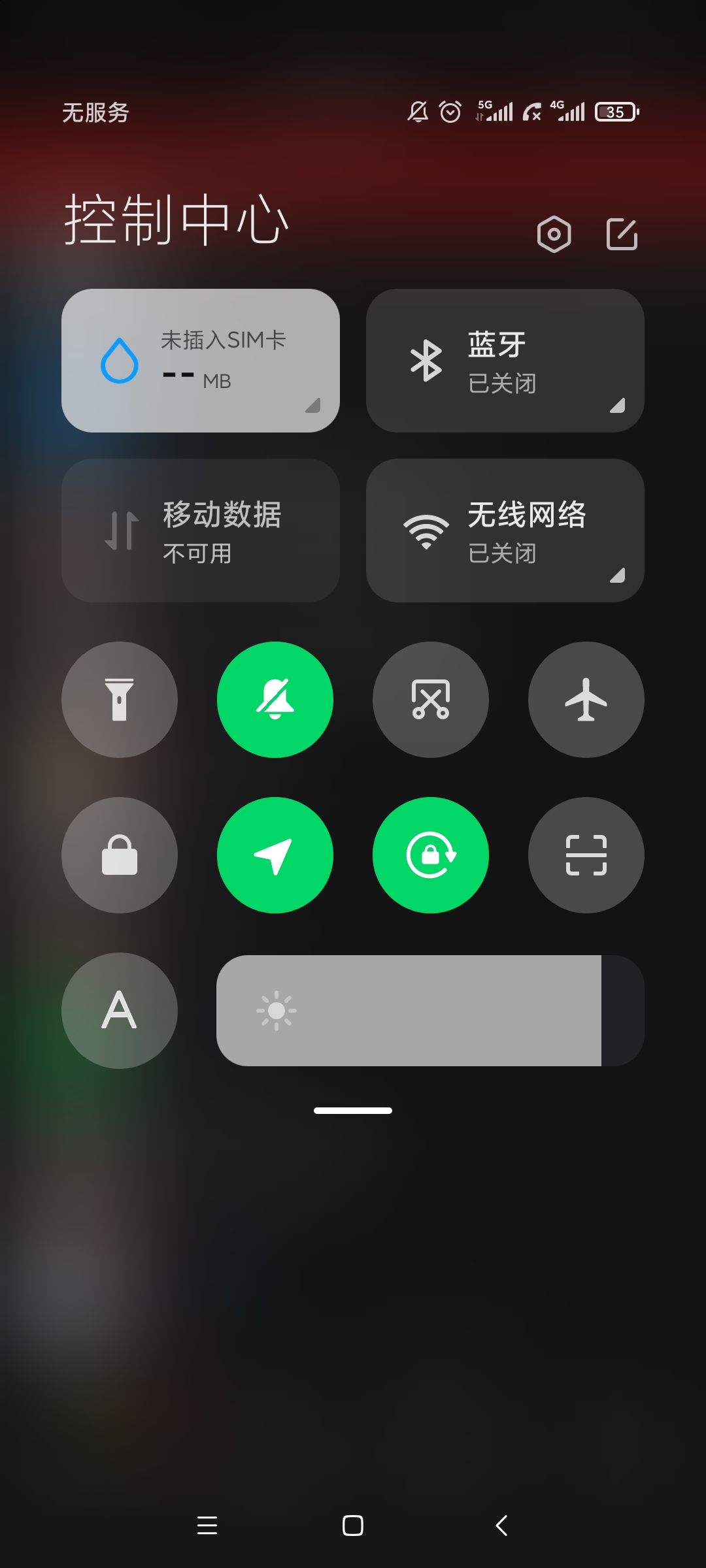
Task: Toggle auto brightness A button
Action: [120, 1011]
